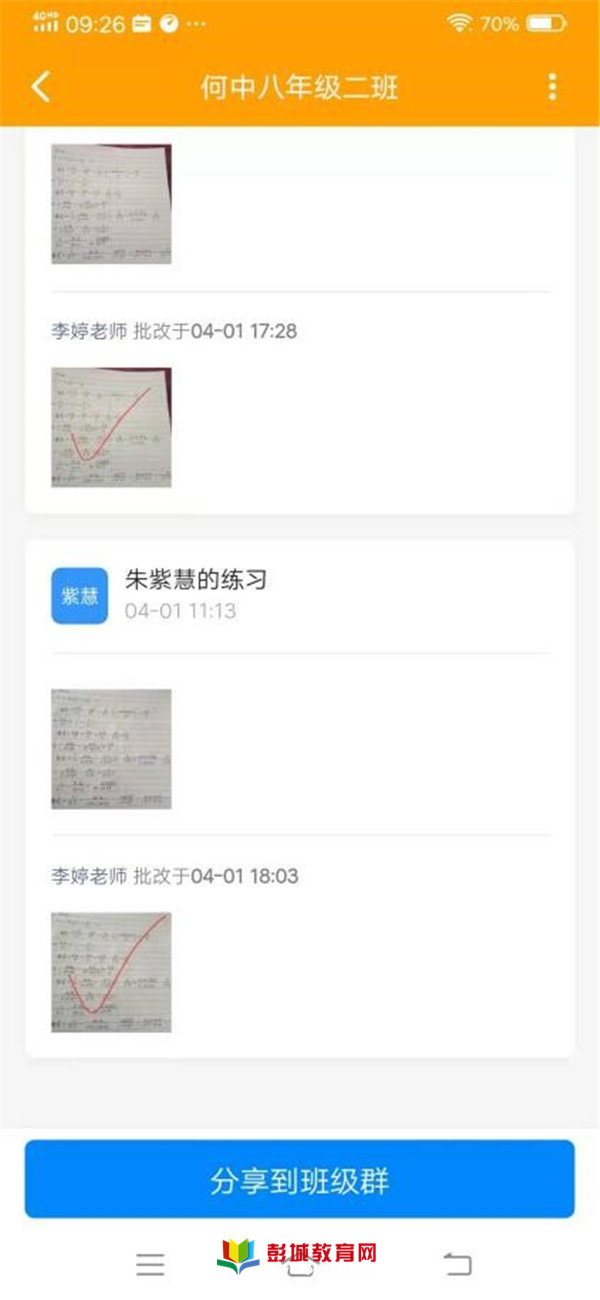Open 紫慧 avatar profile
This screenshot has height=1300, width=600.
click(x=79, y=596)
